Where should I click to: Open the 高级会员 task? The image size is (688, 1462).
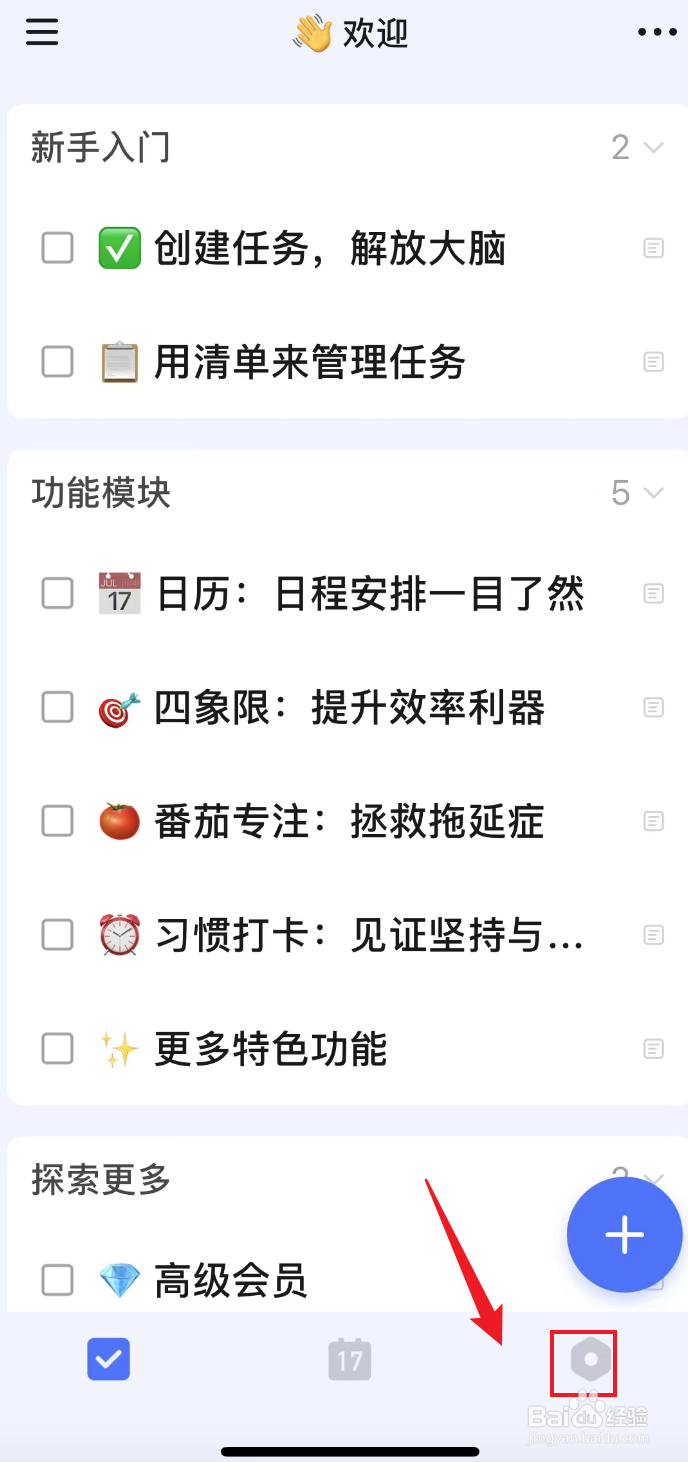230,1280
